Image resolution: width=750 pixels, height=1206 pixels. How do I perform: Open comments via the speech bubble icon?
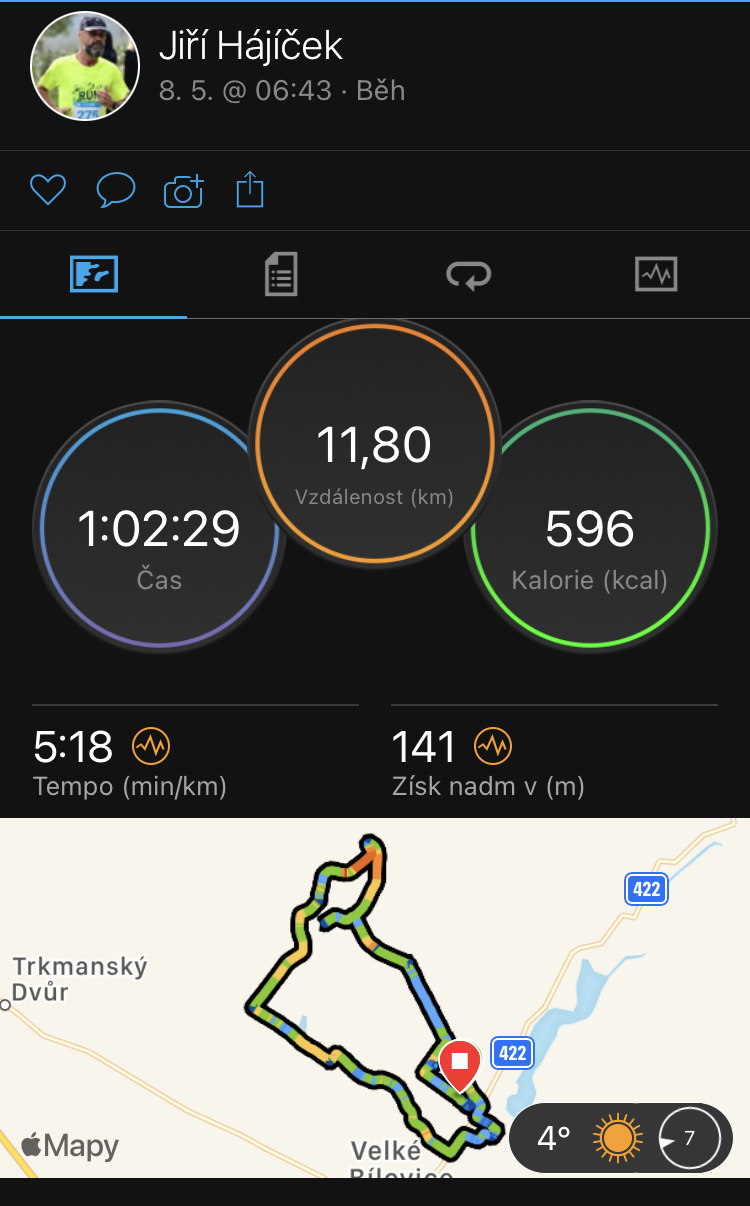[115, 190]
